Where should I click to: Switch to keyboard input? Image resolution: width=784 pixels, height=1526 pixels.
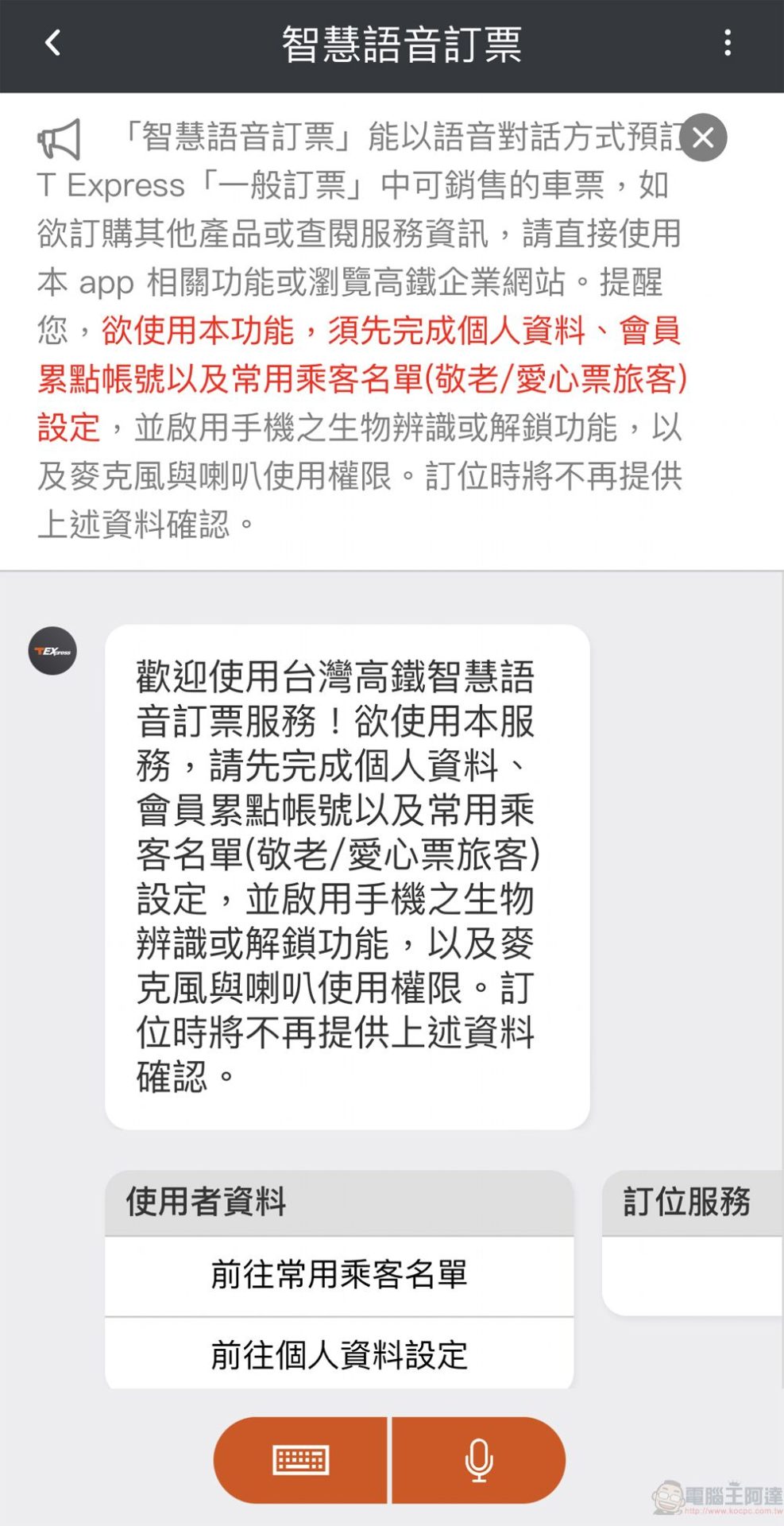pyautogui.click(x=301, y=1460)
